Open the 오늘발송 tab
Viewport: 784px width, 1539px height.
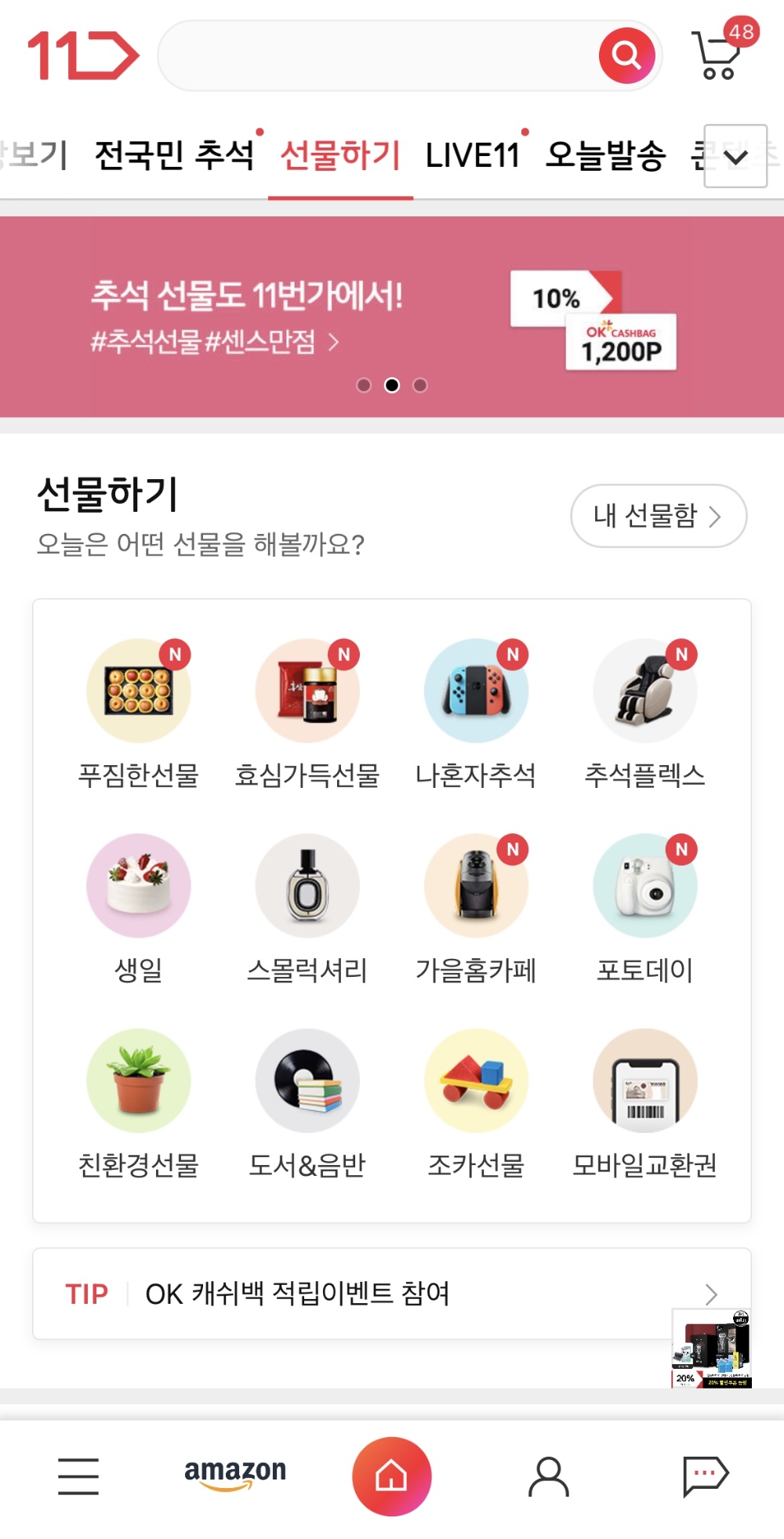(605, 154)
